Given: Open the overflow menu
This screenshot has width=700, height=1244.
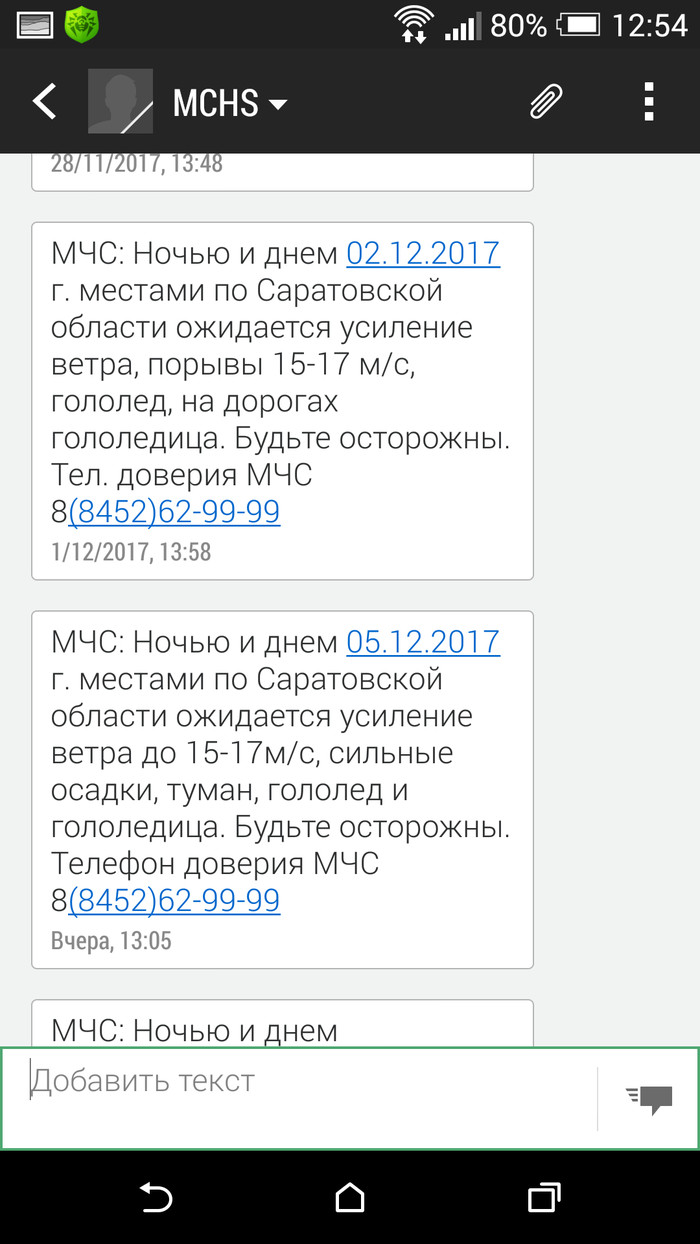Looking at the screenshot, I should click(647, 101).
